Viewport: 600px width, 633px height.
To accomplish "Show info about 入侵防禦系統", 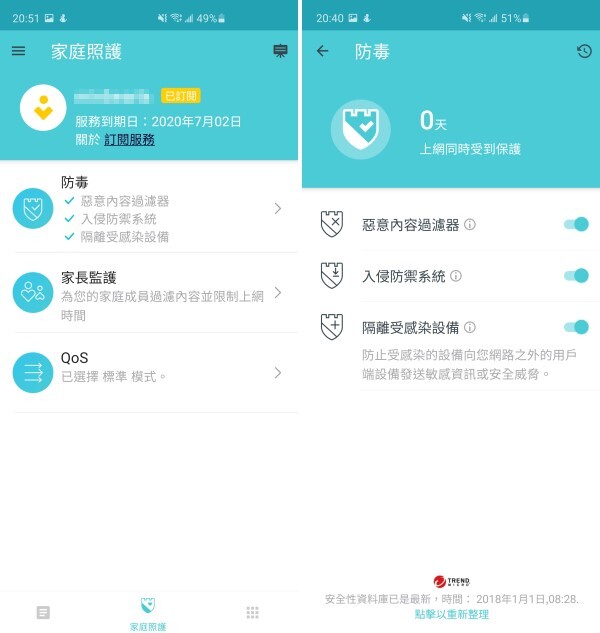I will coord(456,276).
